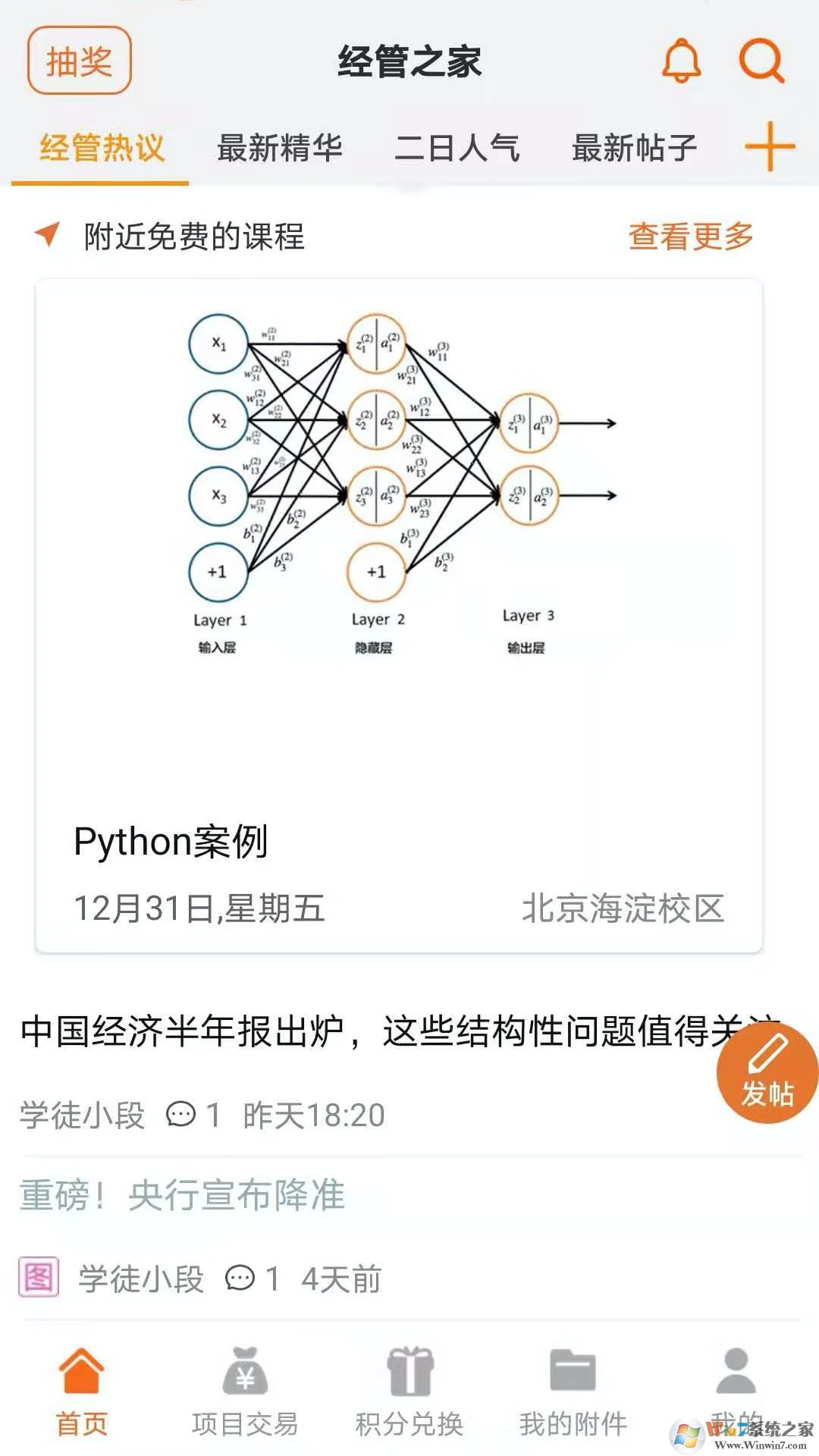Open the 我的附件 tab
The height and width of the screenshot is (1456, 819).
click(x=573, y=1392)
